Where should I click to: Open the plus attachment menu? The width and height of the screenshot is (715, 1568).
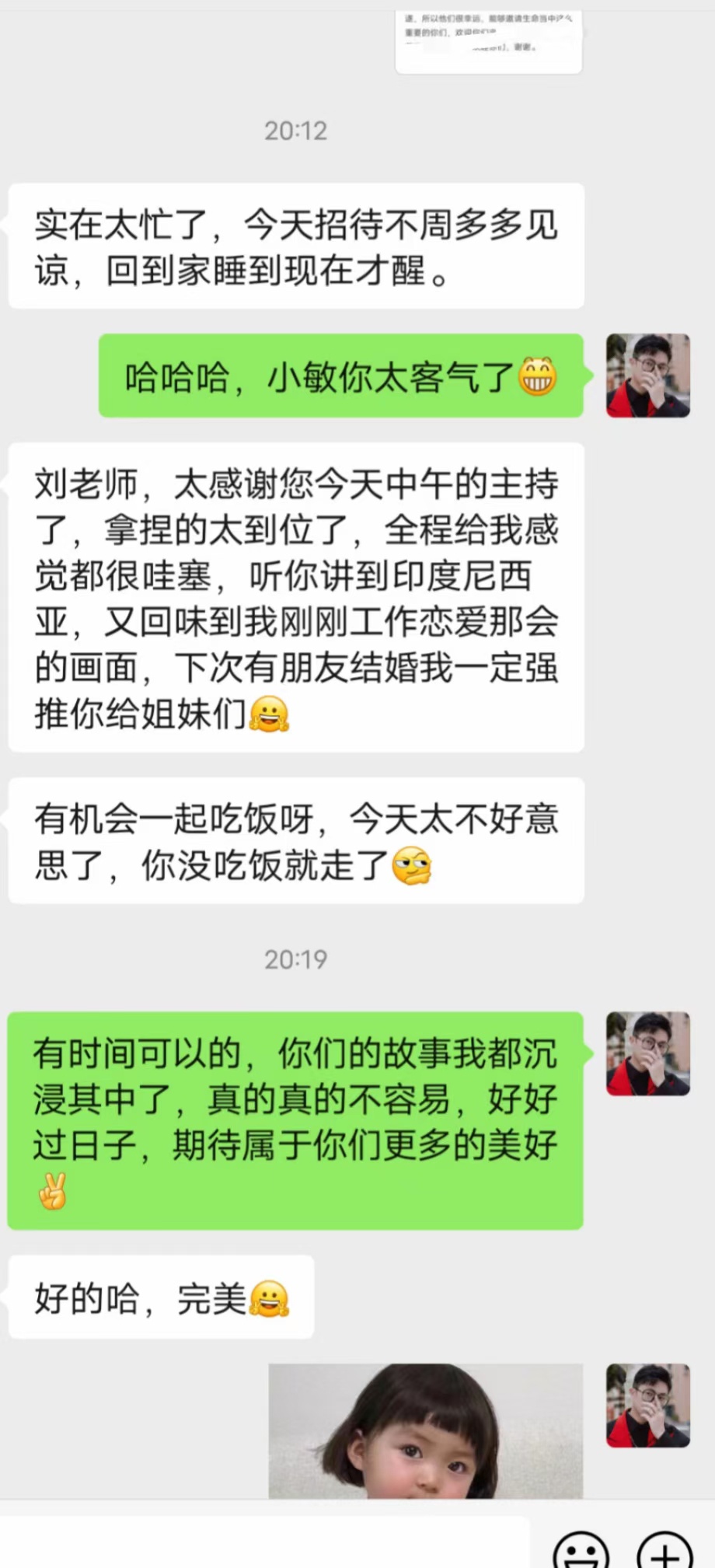click(664, 1552)
